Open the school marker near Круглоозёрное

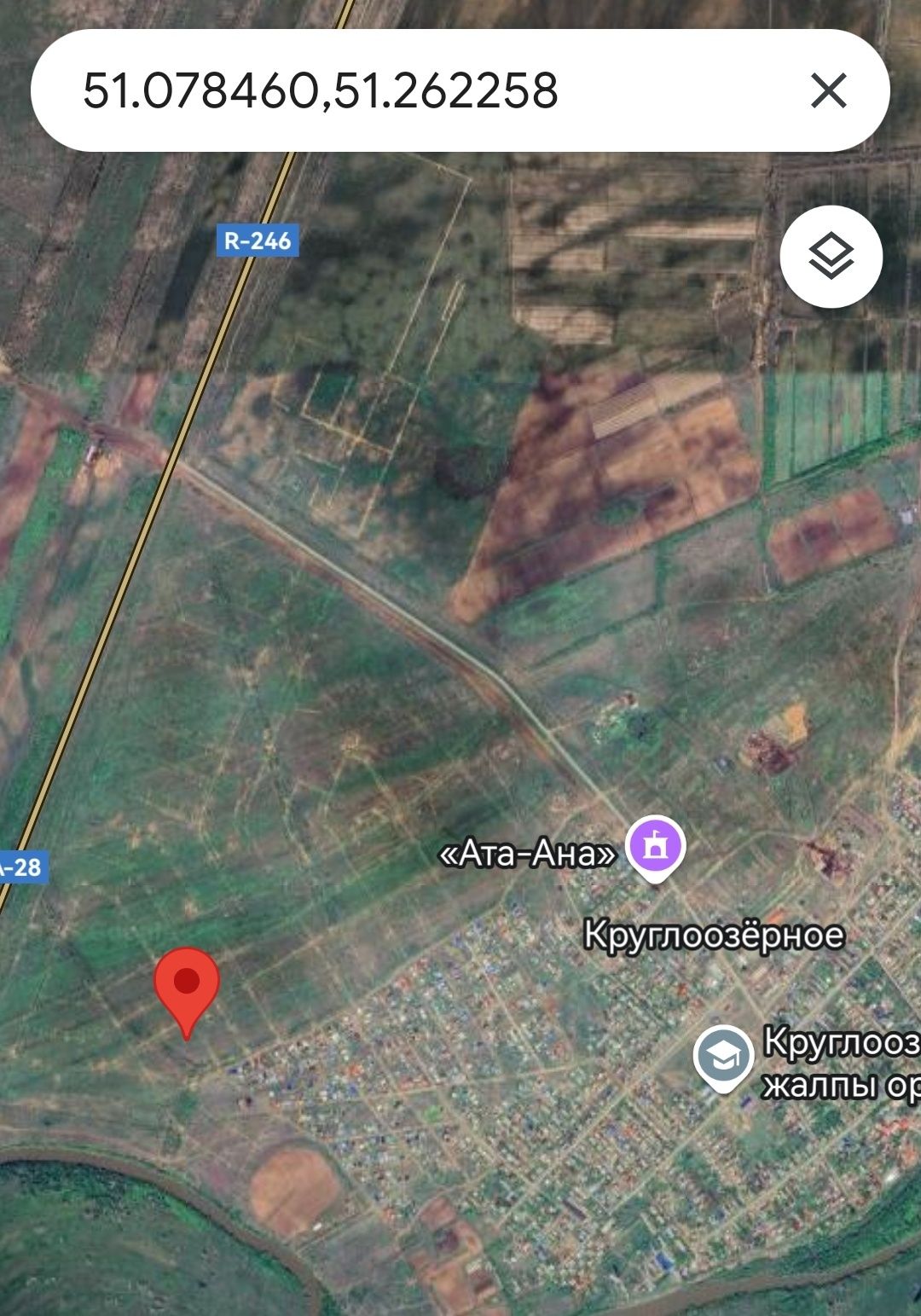723,1057
